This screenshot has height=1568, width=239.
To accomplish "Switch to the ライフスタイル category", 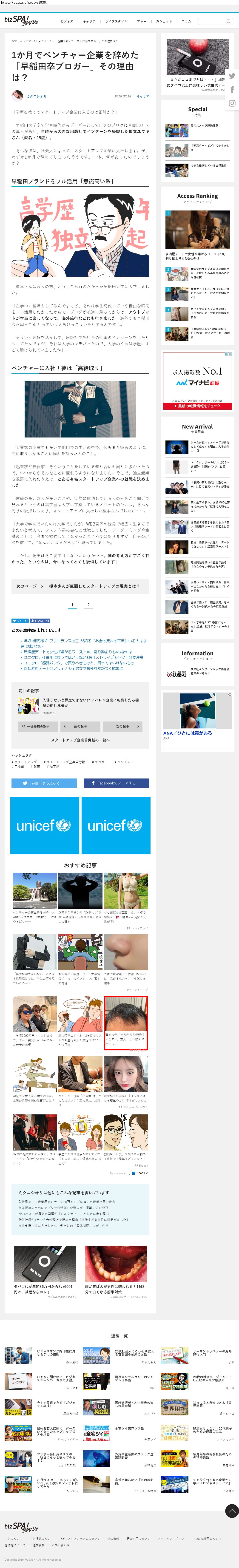I will (116, 21).
